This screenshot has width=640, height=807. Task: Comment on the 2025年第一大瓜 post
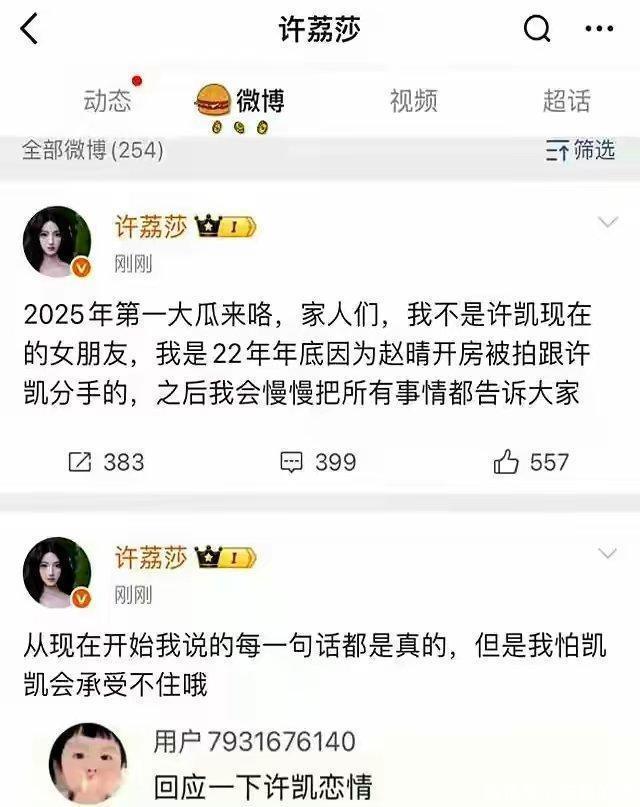318,461
